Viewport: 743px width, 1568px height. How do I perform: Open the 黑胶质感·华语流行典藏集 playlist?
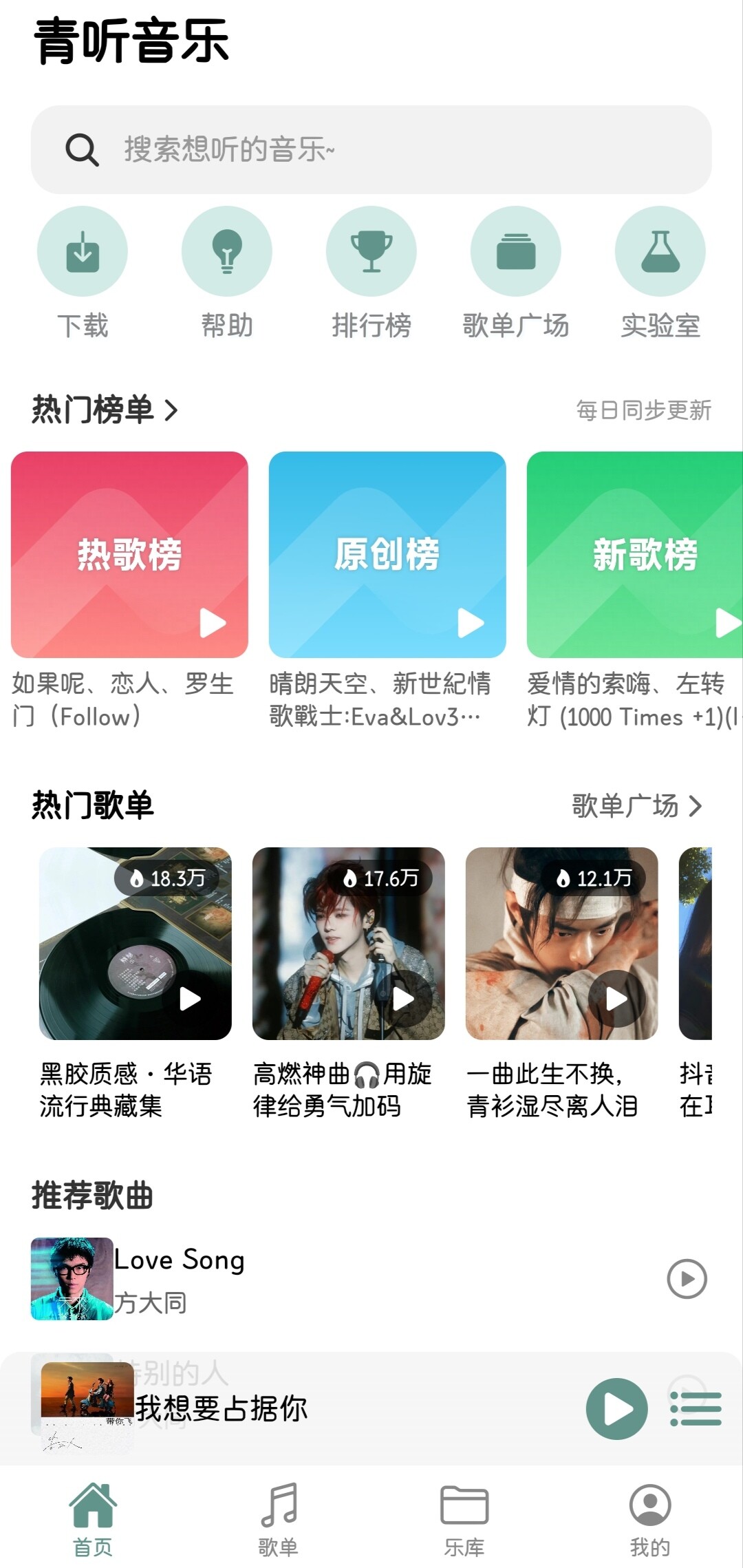pos(136,944)
